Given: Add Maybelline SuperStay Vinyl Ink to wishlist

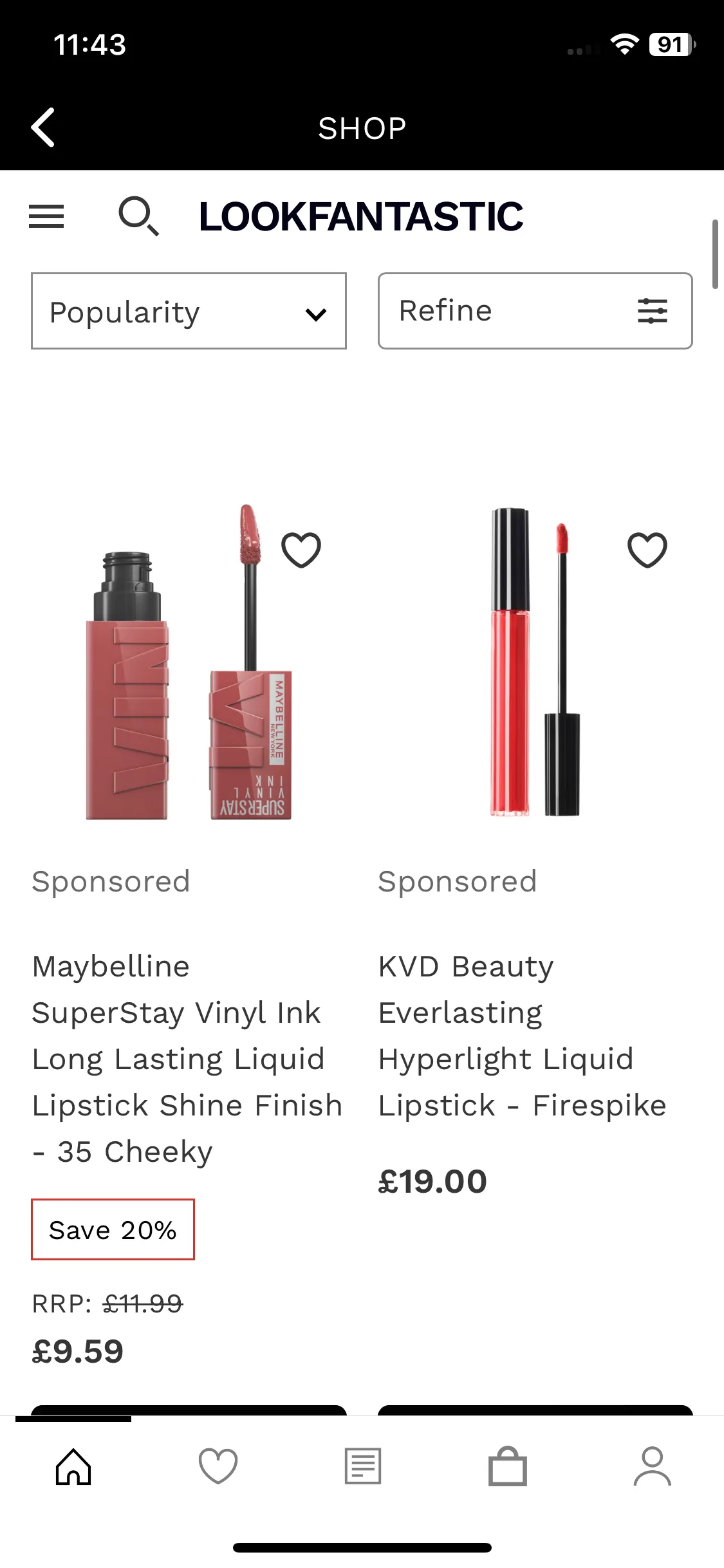Looking at the screenshot, I should tap(301, 550).
